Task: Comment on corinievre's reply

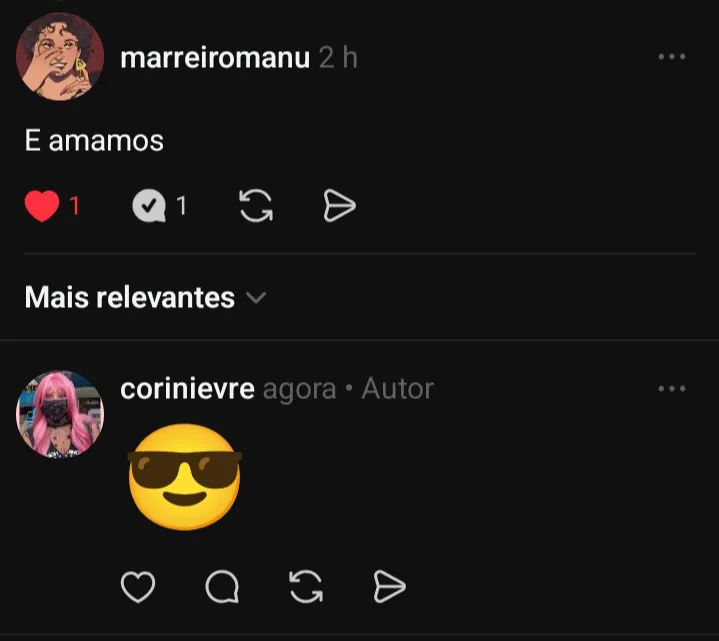Action: pyautogui.click(x=222, y=587)
